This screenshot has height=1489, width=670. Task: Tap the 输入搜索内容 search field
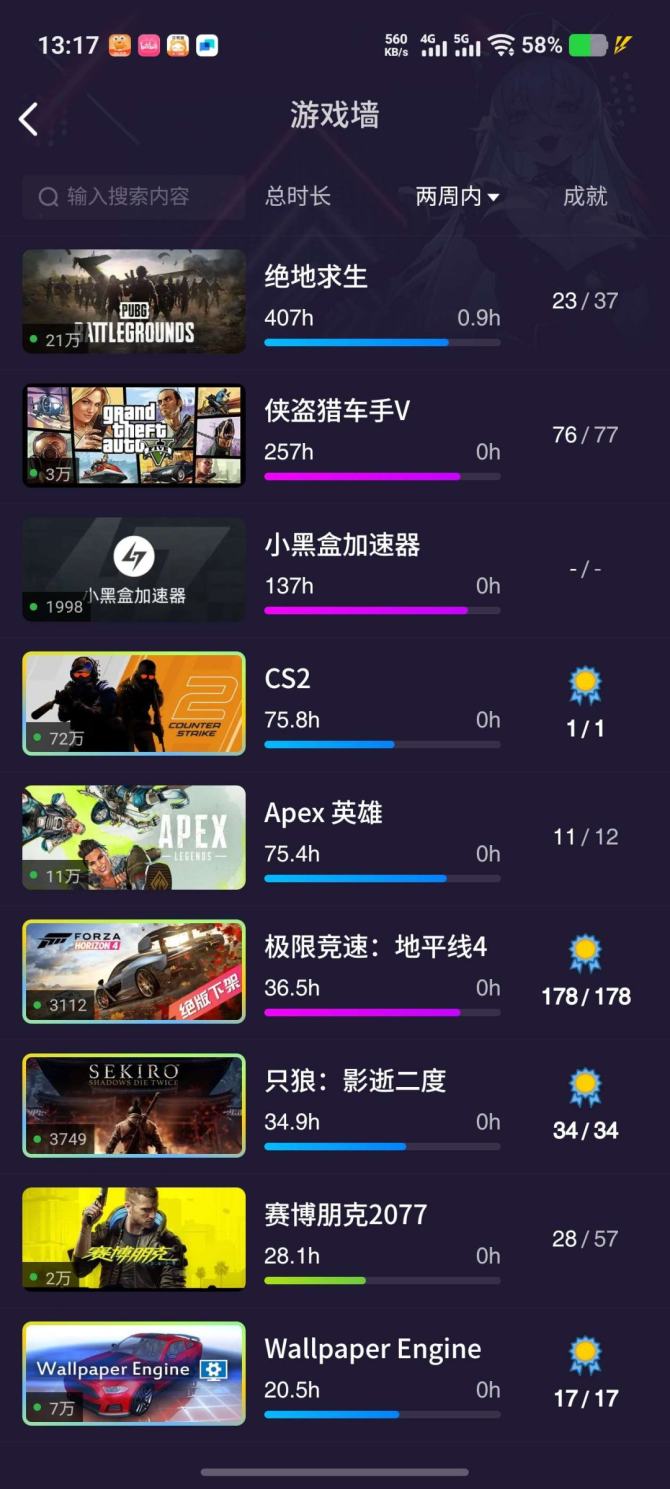(x=134, y=197)
